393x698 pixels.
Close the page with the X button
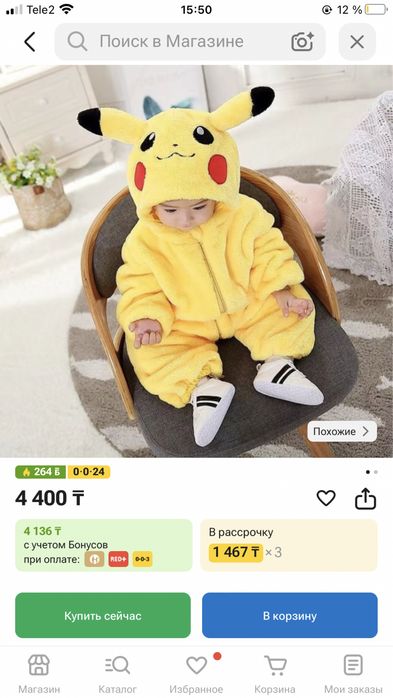[357, 42]
